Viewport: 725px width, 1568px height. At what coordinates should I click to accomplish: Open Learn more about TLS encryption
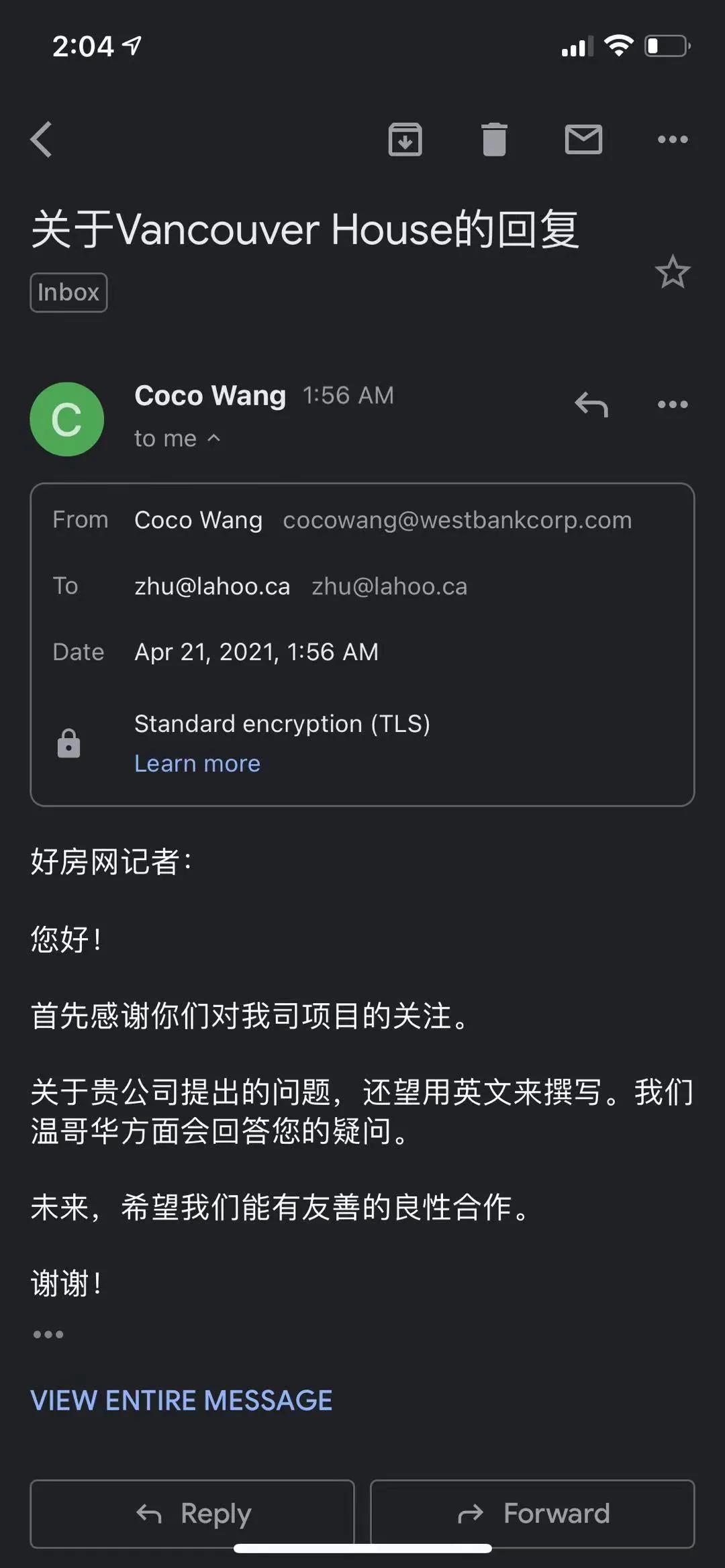click(x=197, y=764)
